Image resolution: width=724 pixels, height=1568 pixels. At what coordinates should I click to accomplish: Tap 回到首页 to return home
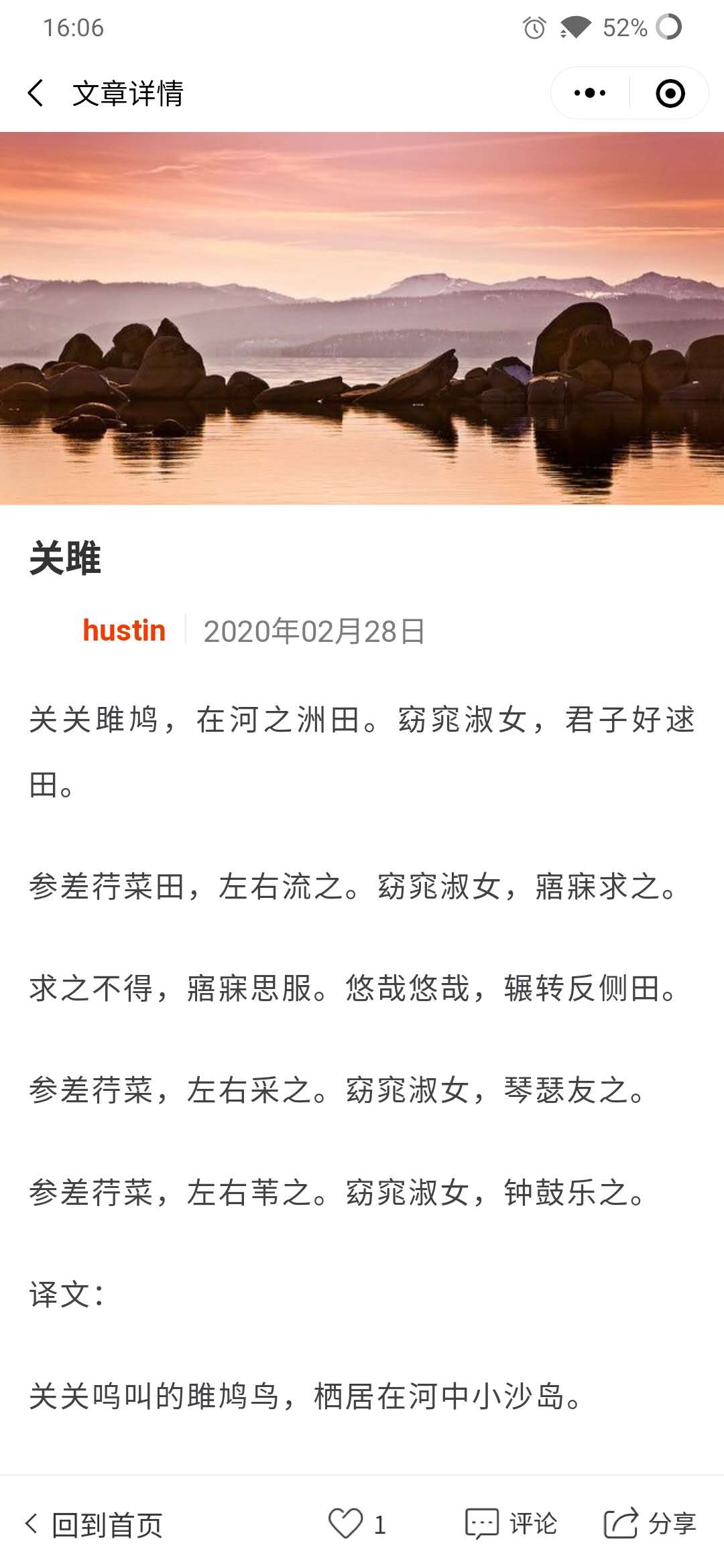click(x=94, y=1524)
